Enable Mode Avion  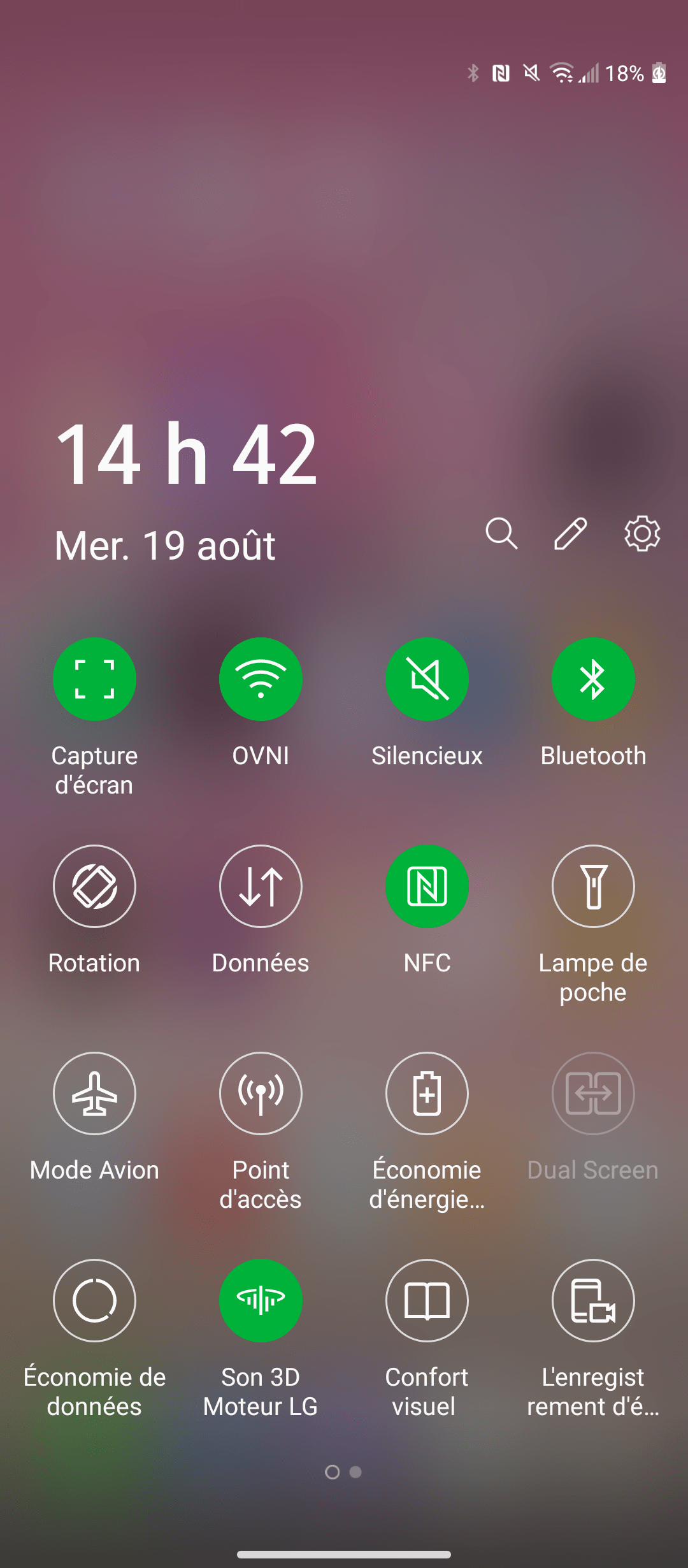point(94,1093)
